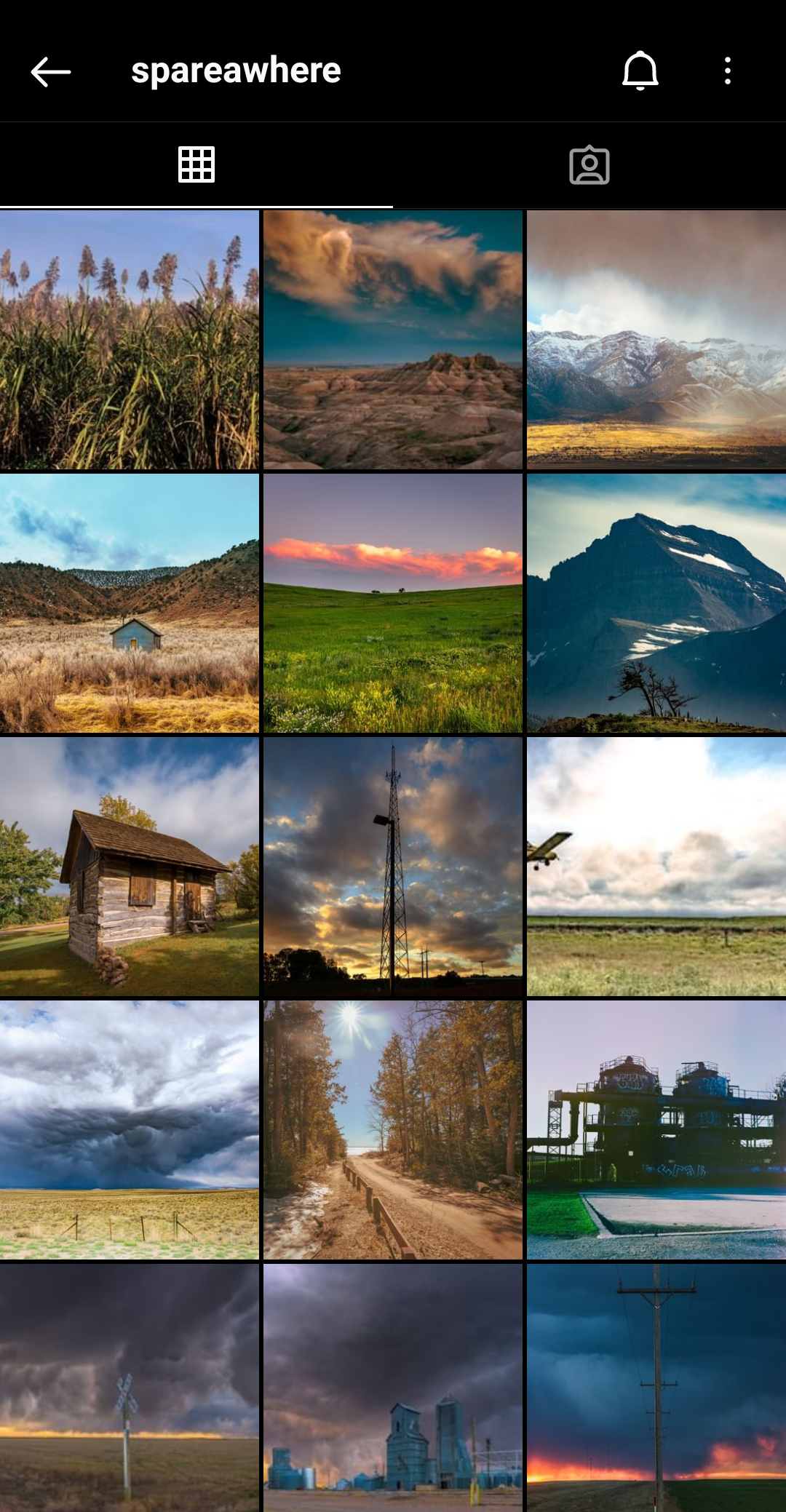Go back from spareawhere profile
This screenshot has height=1512, width=786.
(x=50, y=71)
